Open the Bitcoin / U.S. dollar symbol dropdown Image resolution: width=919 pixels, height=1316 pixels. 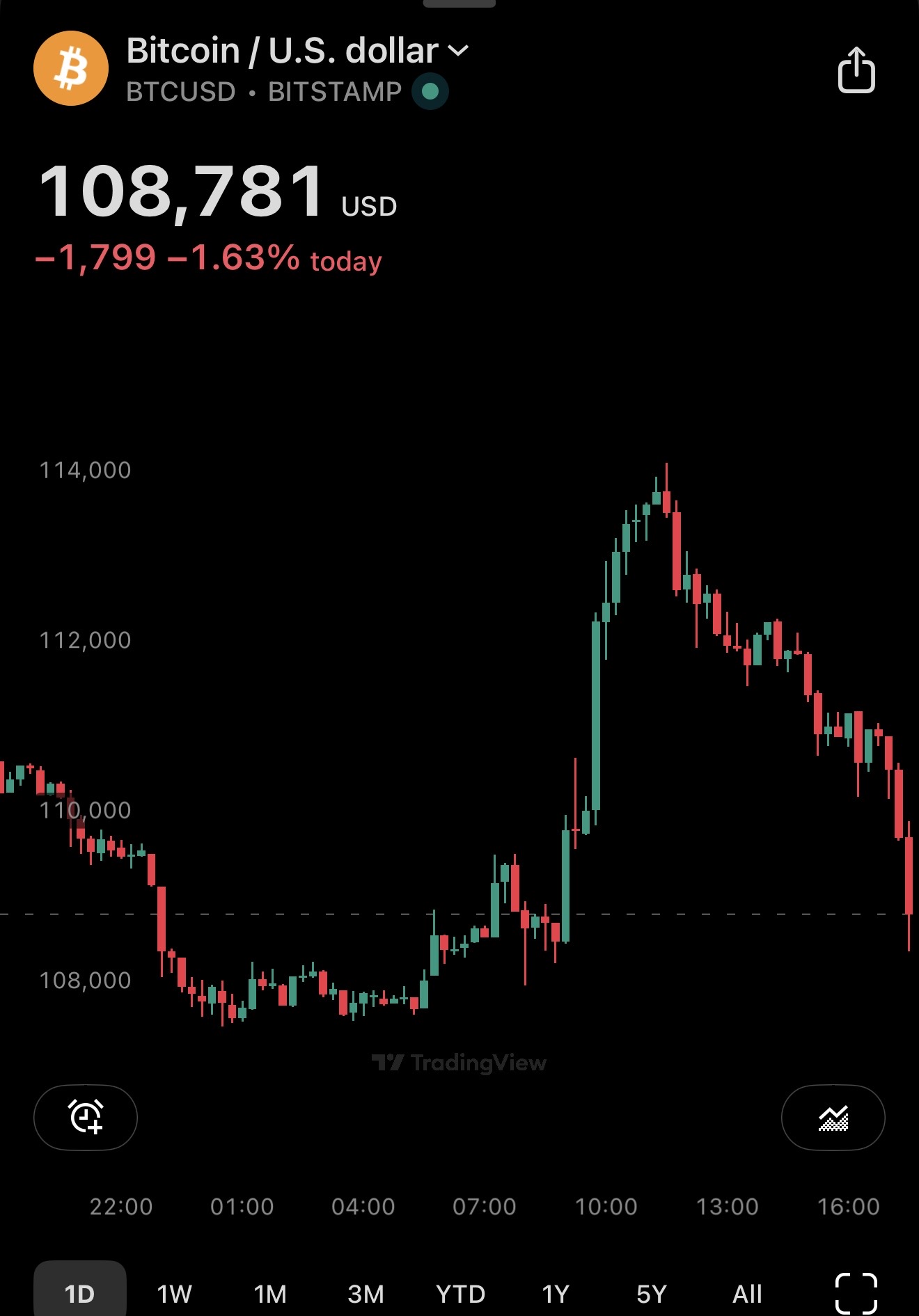[x=298, y=51]
